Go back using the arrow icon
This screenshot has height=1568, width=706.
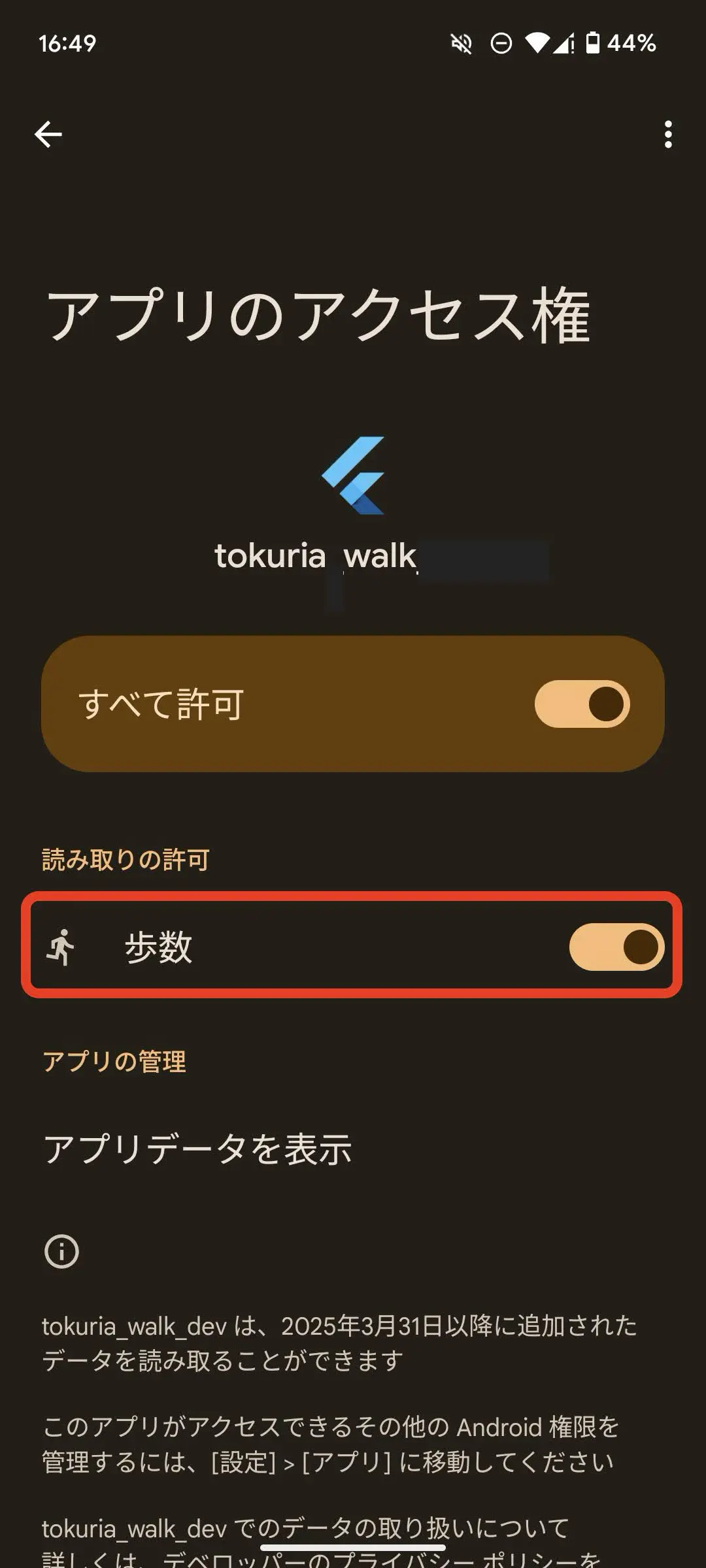[x=48, y=135]
